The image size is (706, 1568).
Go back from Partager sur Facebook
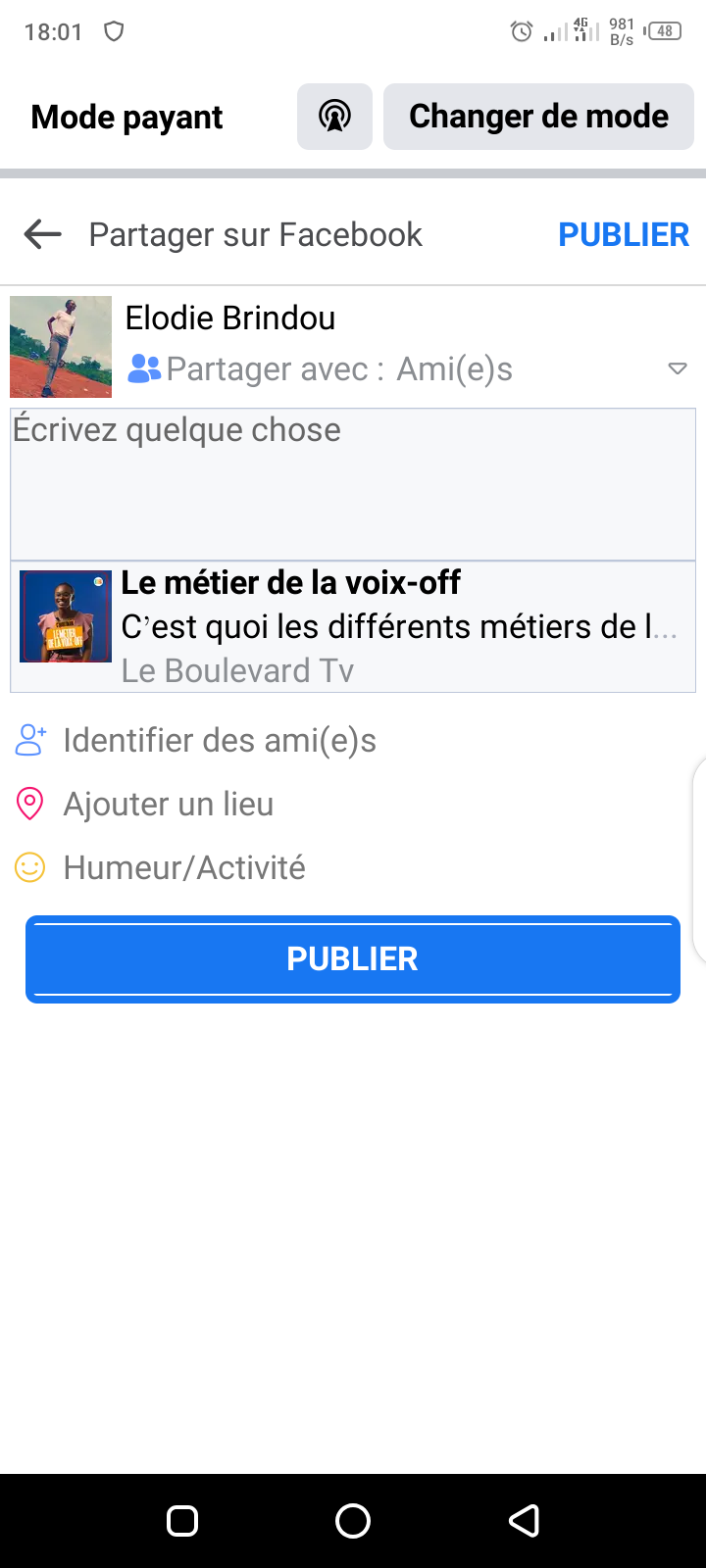coord(43,235)
